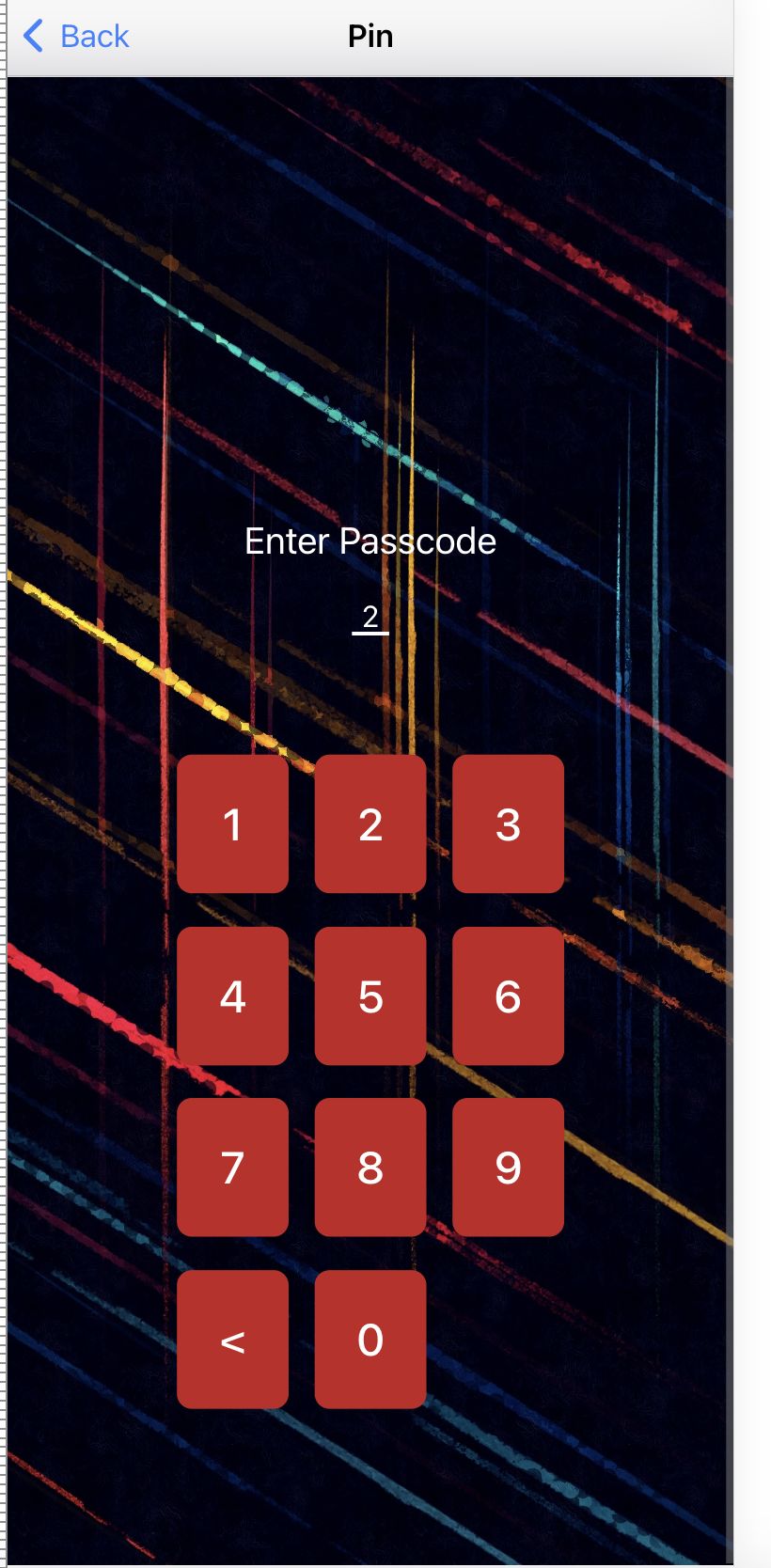Delete the last digit with the < key

coord(232,1340)
